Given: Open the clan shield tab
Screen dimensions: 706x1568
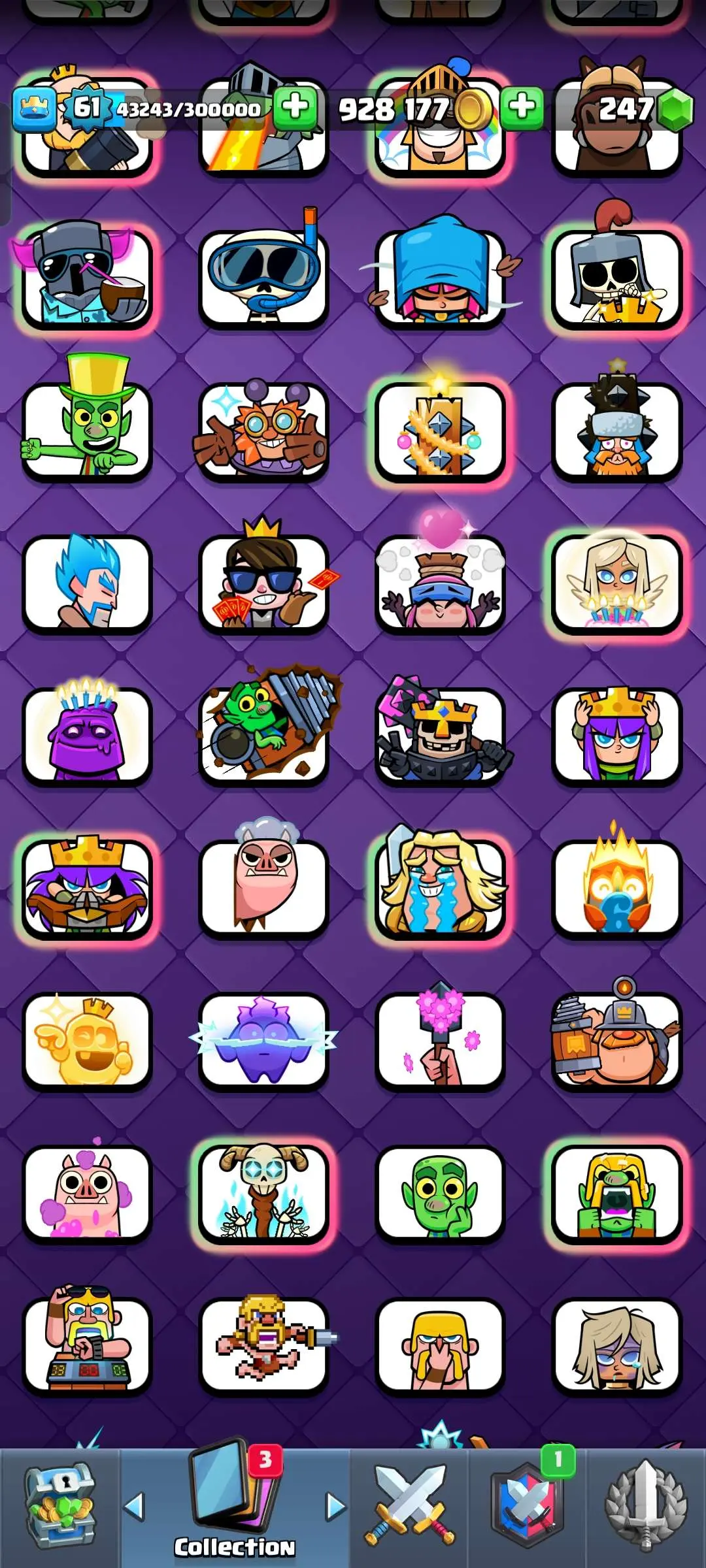Looking at the screenshot, I should pyautogui.click(x=527, y=1506).
